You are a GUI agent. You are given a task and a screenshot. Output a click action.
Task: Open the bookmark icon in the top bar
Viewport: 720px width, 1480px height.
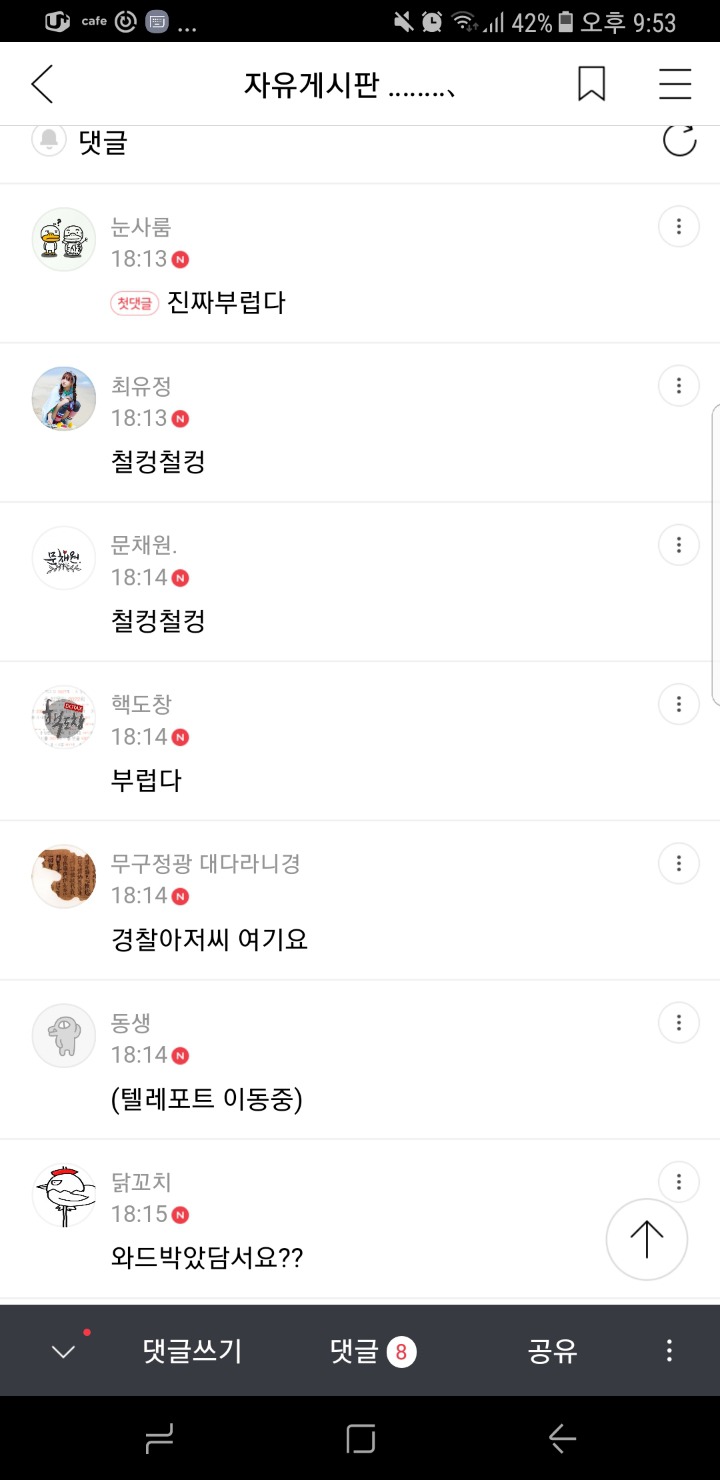click(592, 84)
